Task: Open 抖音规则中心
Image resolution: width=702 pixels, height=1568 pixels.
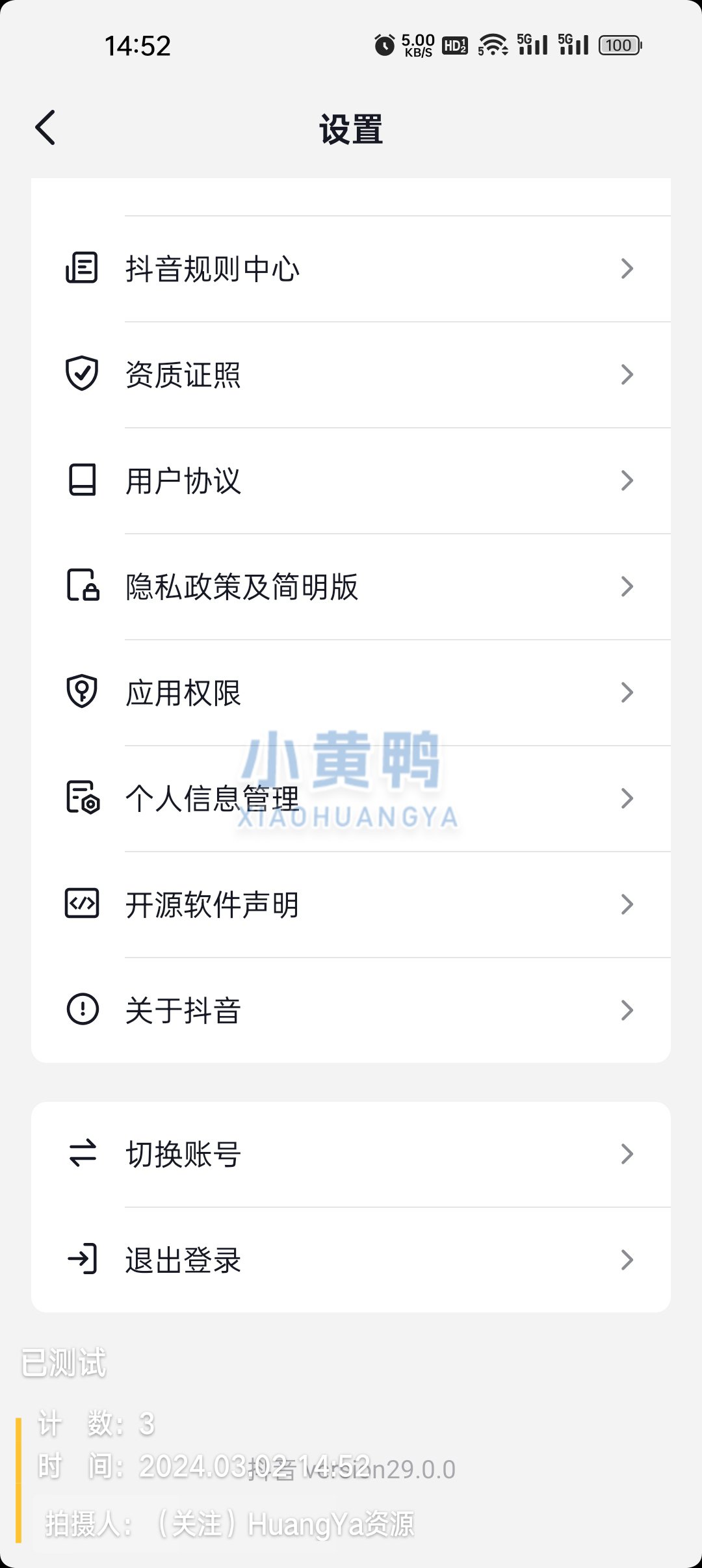Action: (x=351, y=268)
